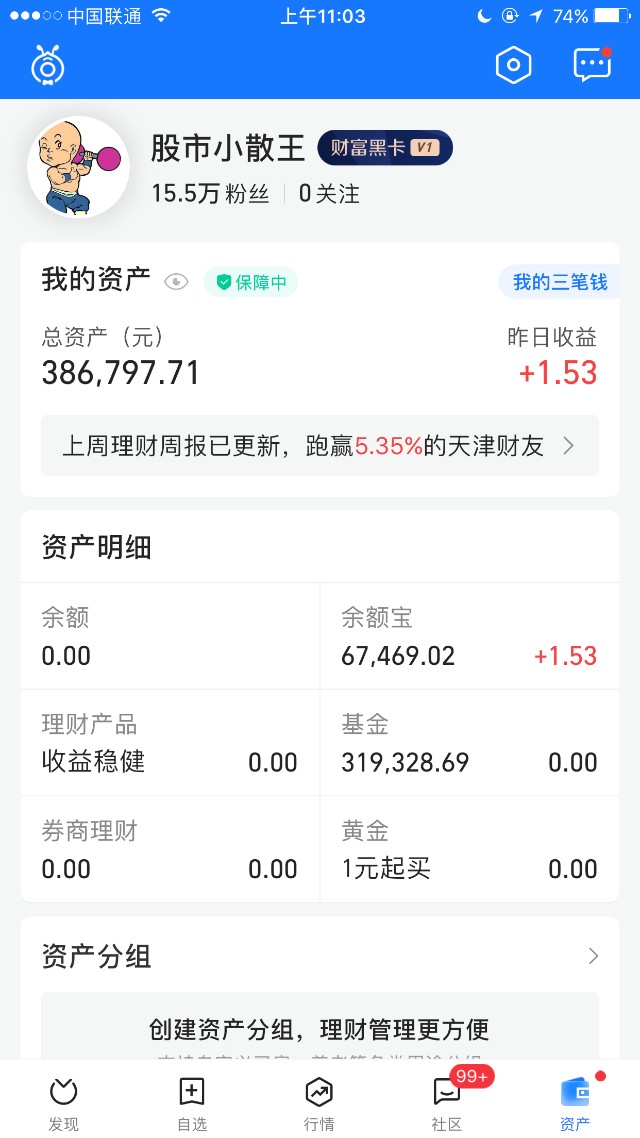Open the 余额宝 holdings
This screenshot has height=1138, width=640.
click(468, 637)
